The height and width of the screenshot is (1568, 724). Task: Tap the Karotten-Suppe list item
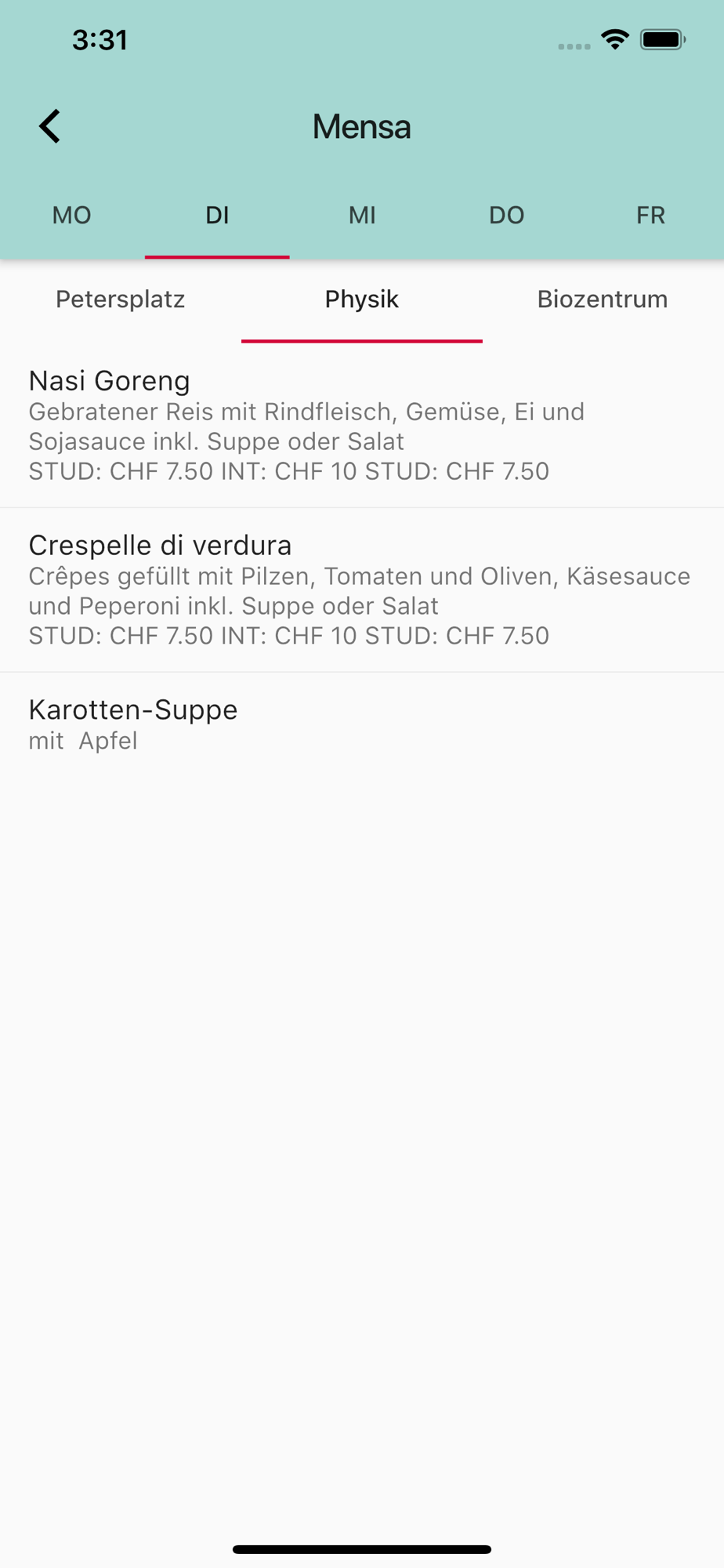coord(362,724)
